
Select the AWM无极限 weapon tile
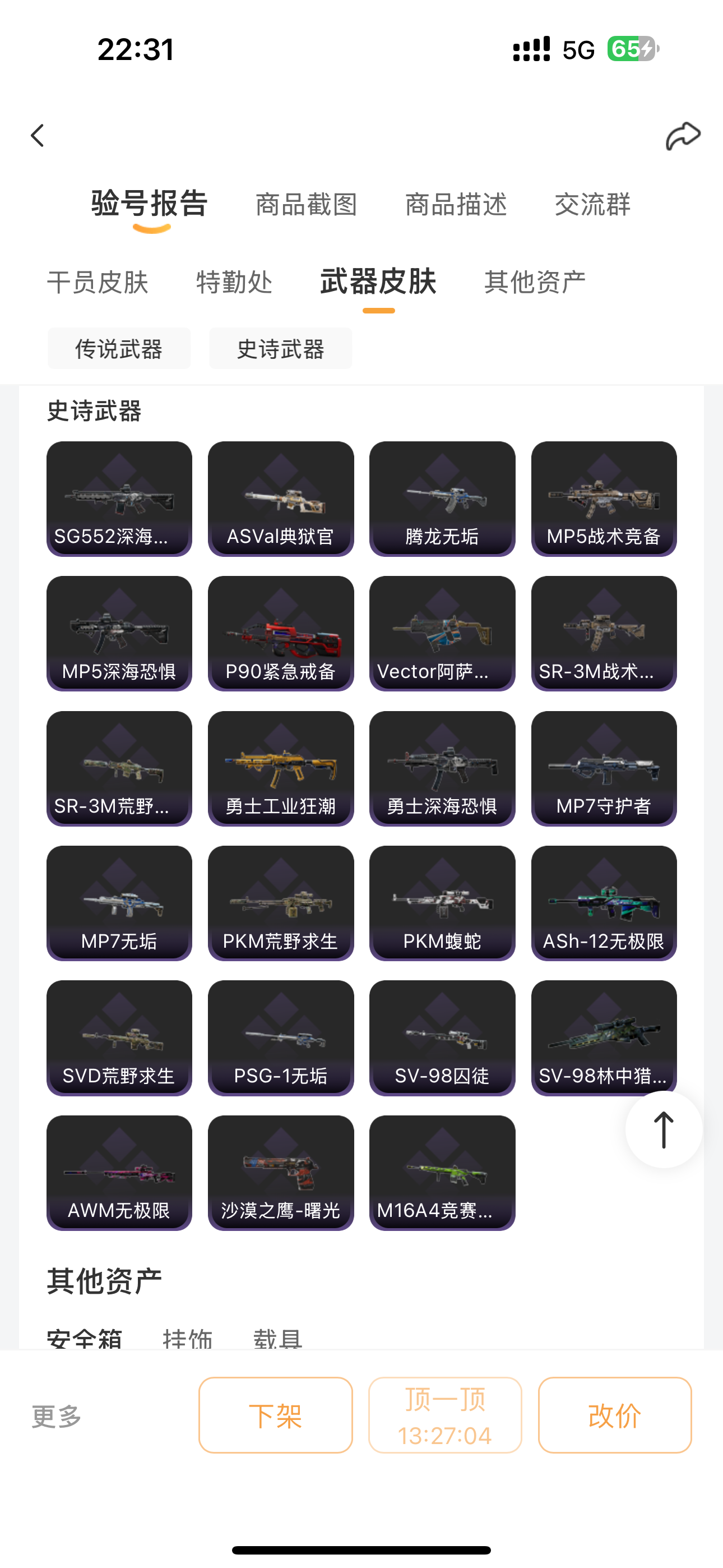(119, 1172)
